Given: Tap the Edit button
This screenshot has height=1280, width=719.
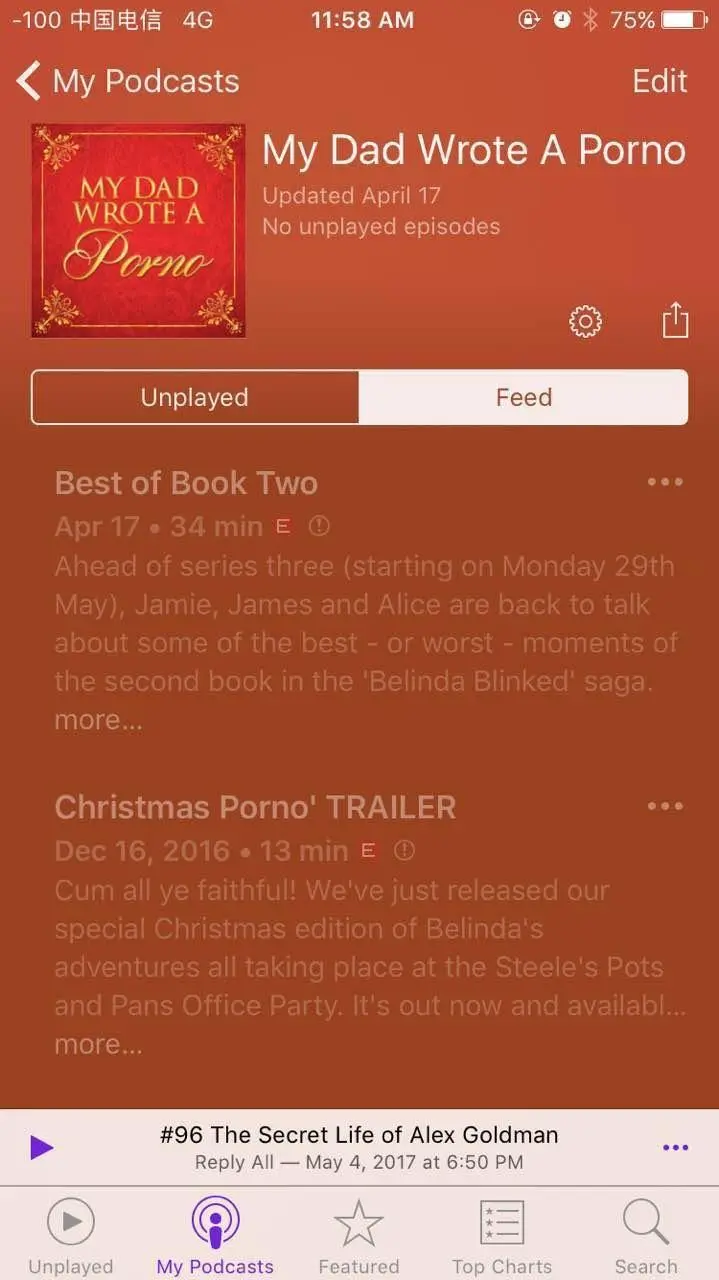Looking at the screenshot, I should tap(660, 81).
